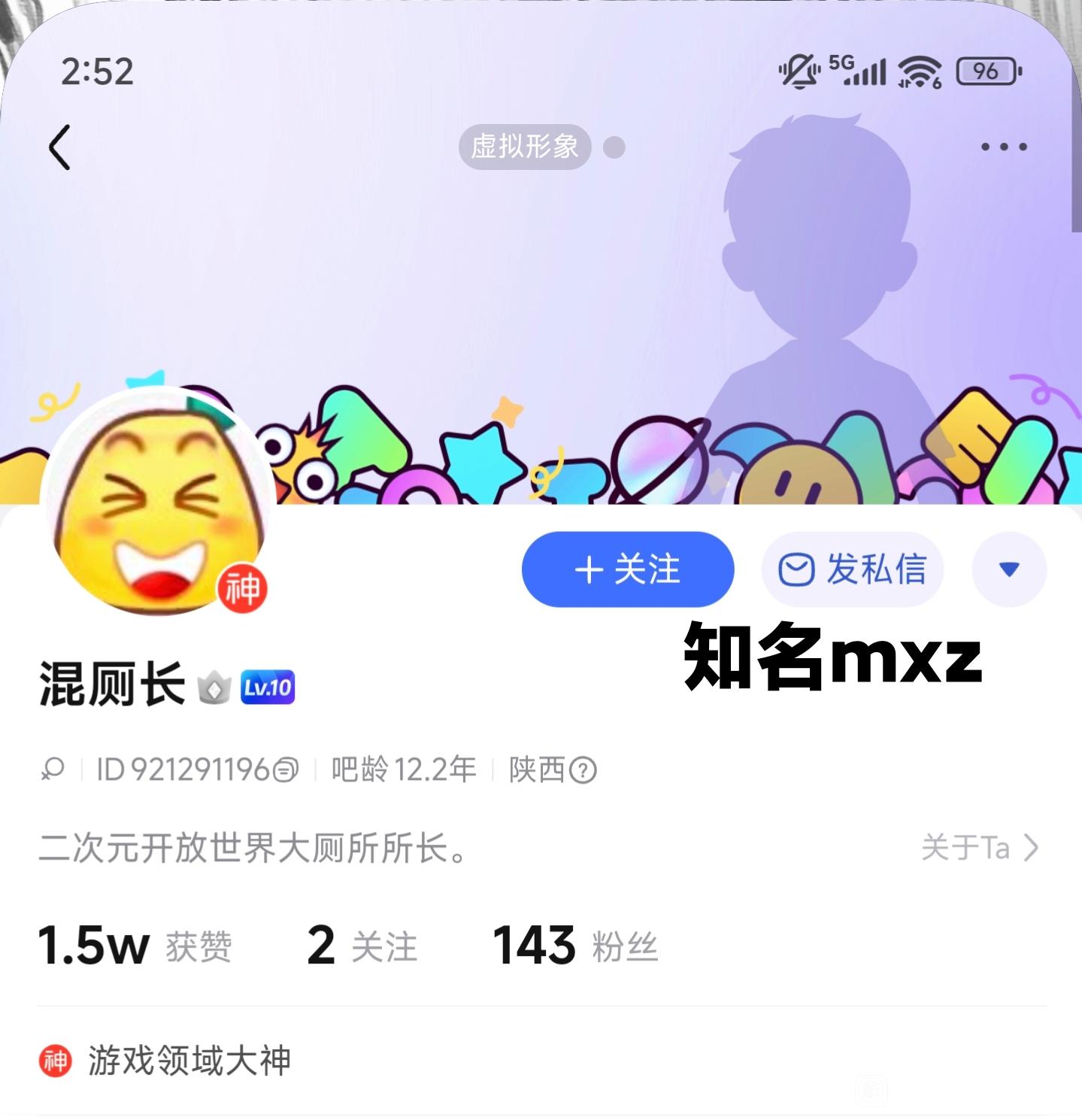The image size is (1082, 1120).
Task: Expand the dropdown arrow beside 发私信
Action: pos(1009,569)
